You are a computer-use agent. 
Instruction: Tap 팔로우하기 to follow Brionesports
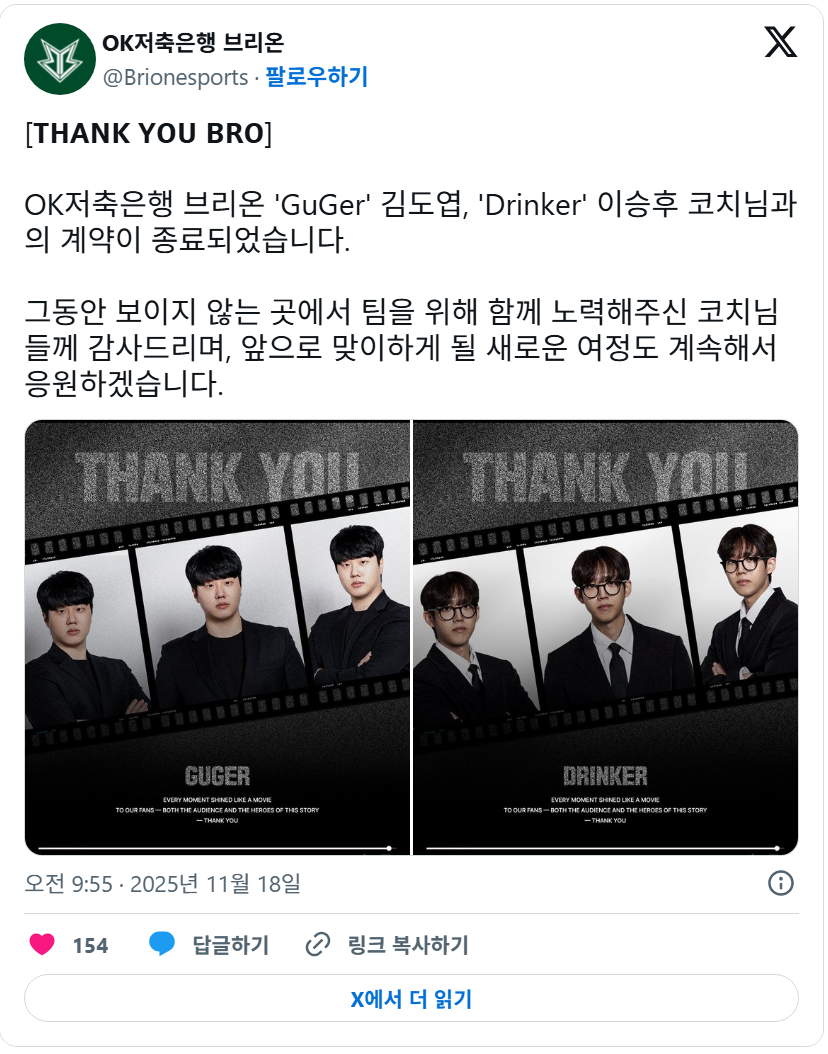click(x=316, y=77)
